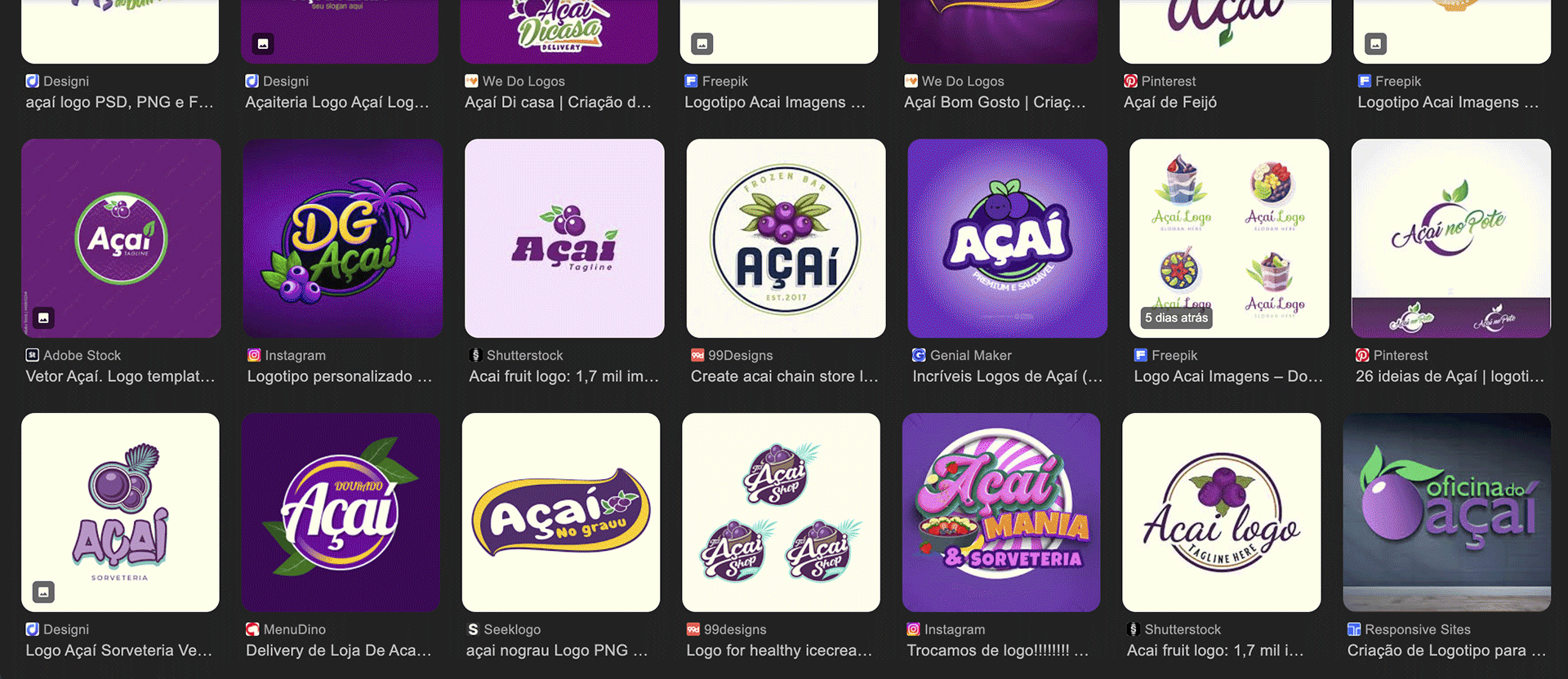
Task: Open Shutterstock's 'Acai logo' tagline image
Action: pyautogui.click(x=1221, y=513)
